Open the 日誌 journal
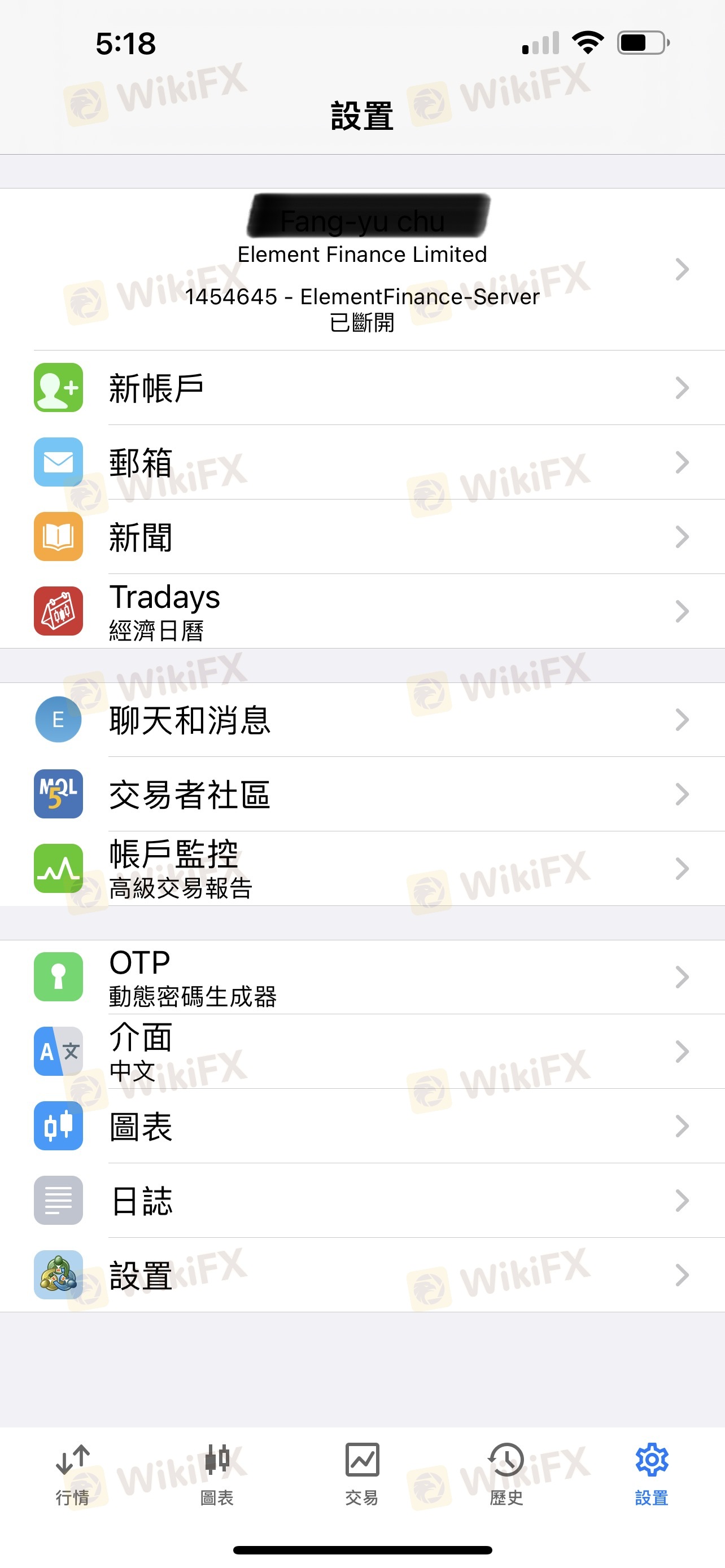The image size is (725, 1568). [362, 1201]
